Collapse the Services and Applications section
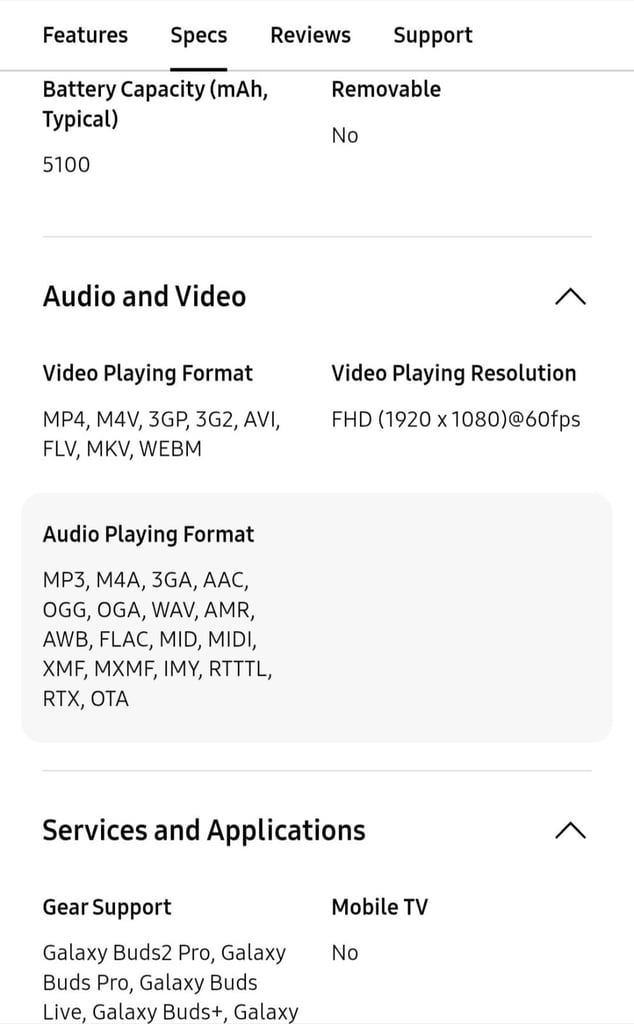This screenshot has width=634, height=1024. click(x=570, y=831)
